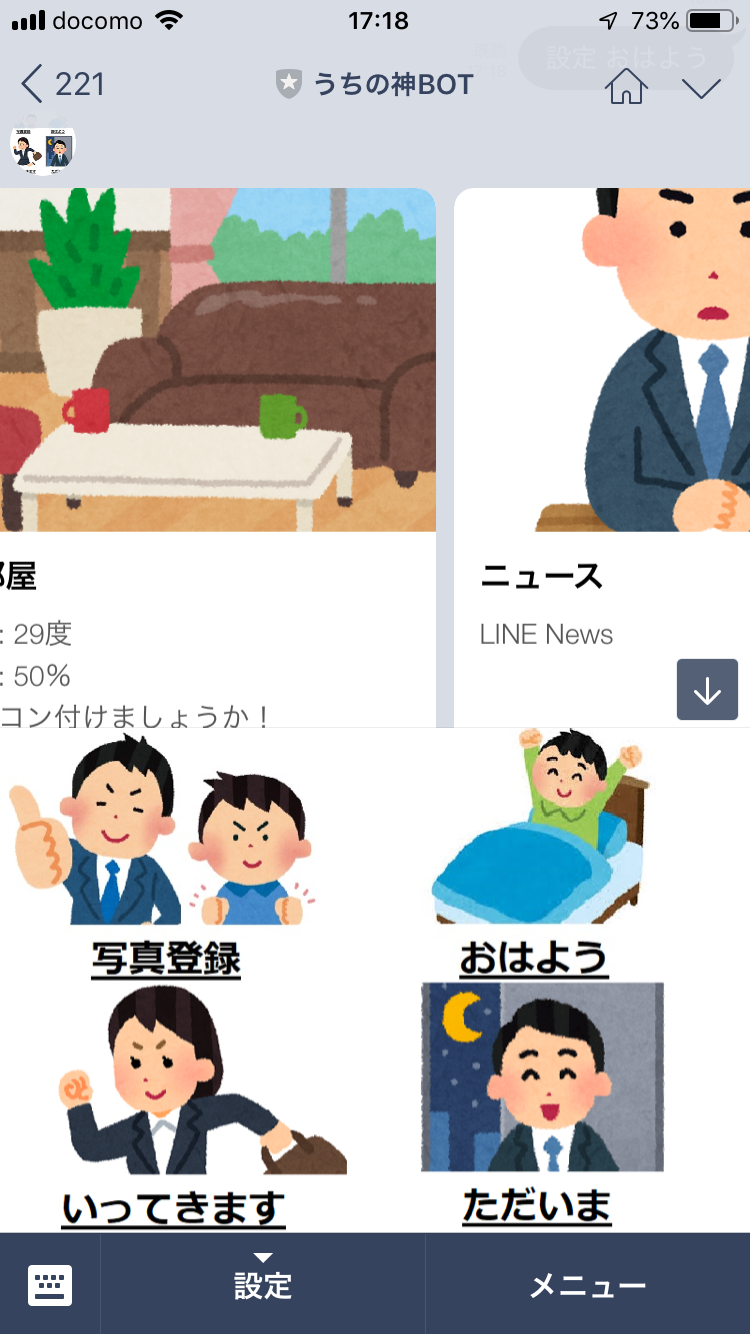Go back to the chat list
750x1334 pixels.
60,84
